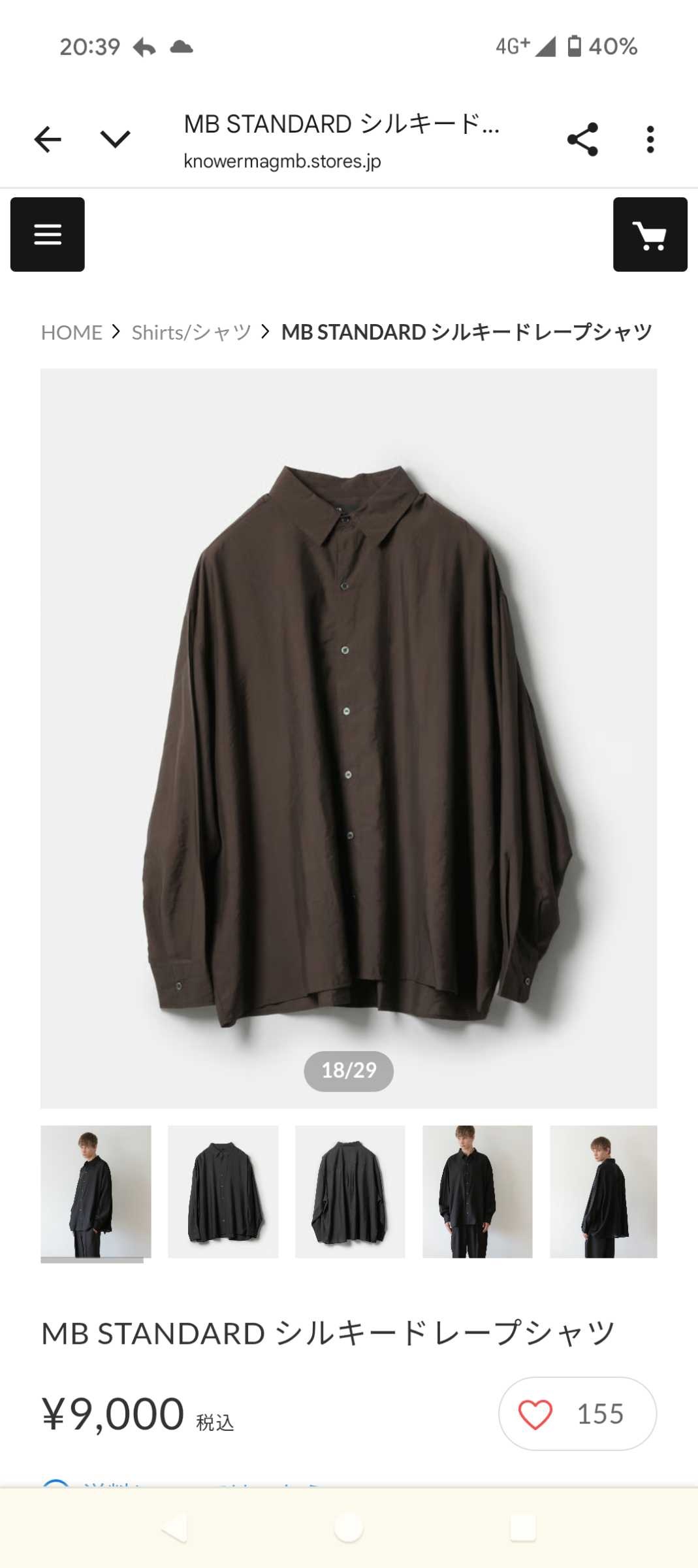Minimize the custom tab with the chevron
This screenshot has height=1568, width=698.
pos(116,139)
